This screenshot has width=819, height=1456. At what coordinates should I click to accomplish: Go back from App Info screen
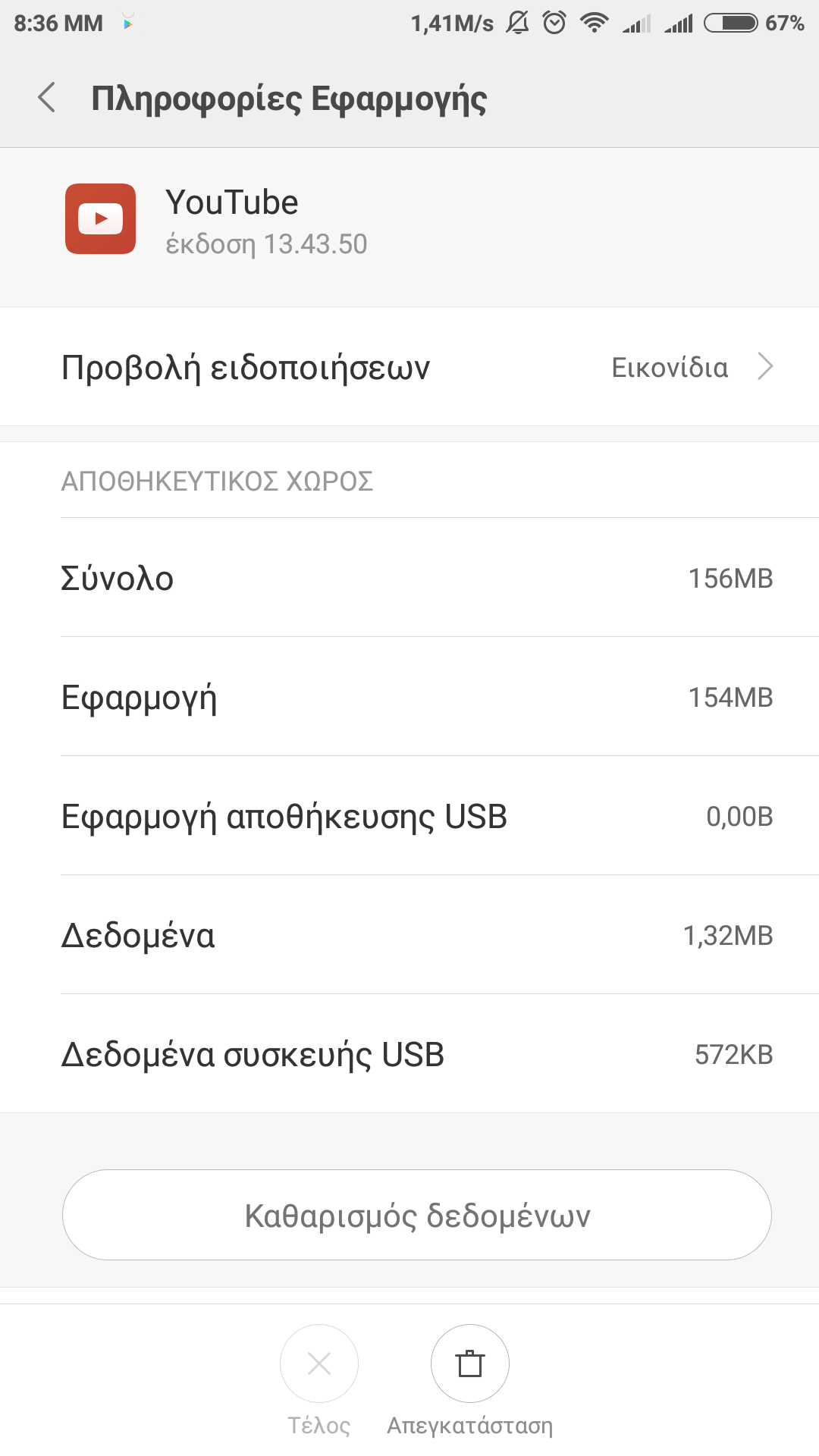[x=47, y=98]
